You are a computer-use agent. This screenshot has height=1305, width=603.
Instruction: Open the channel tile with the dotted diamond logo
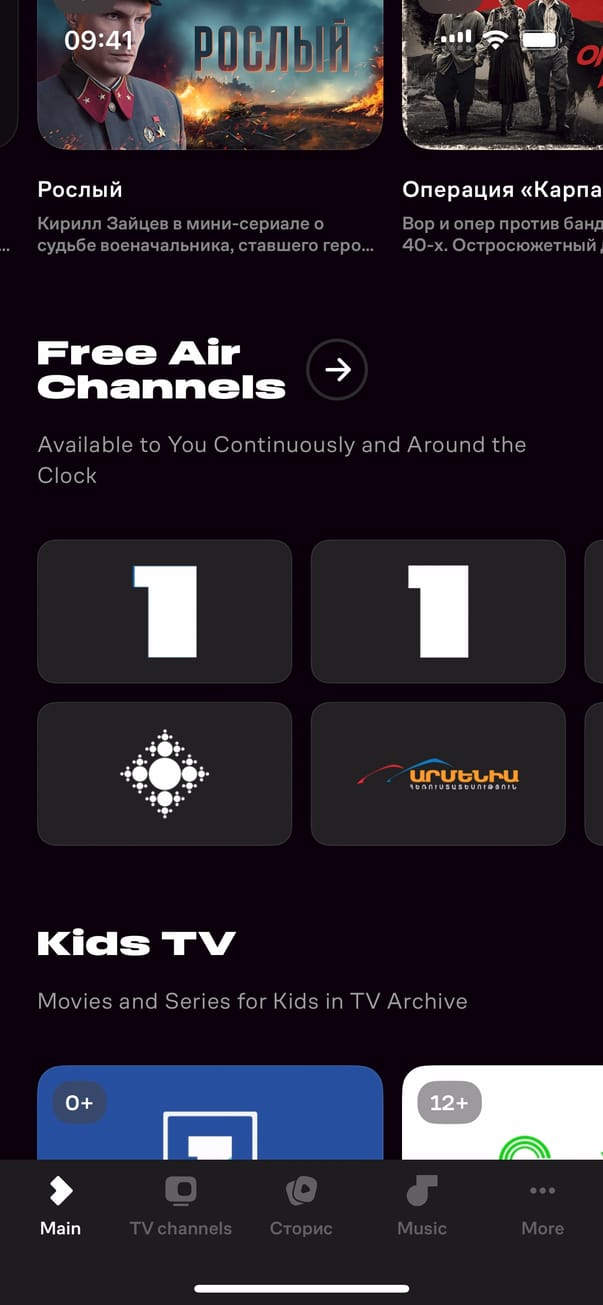(x=164, y=773)
